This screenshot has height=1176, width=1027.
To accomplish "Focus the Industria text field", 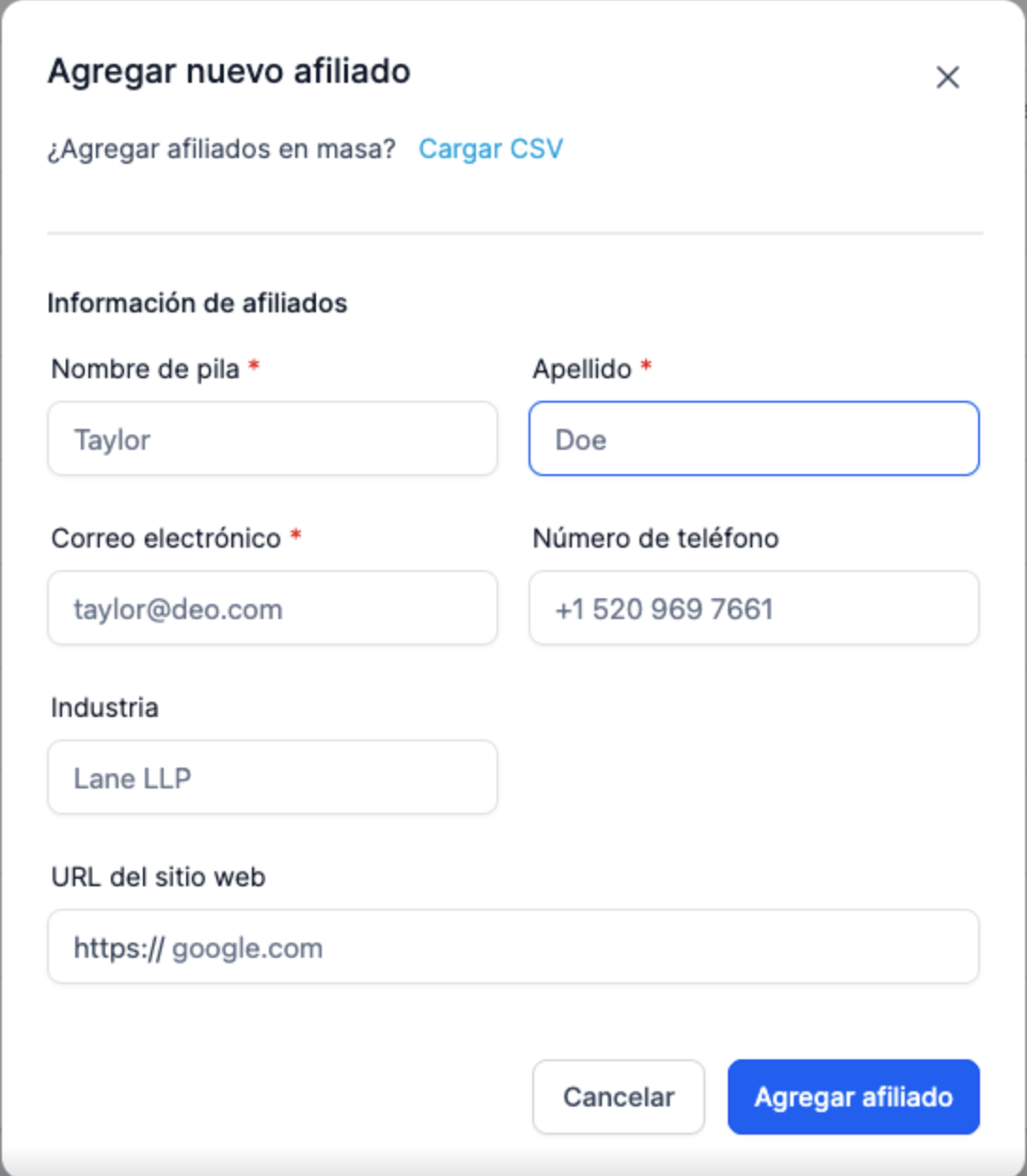I will (273, 777).
